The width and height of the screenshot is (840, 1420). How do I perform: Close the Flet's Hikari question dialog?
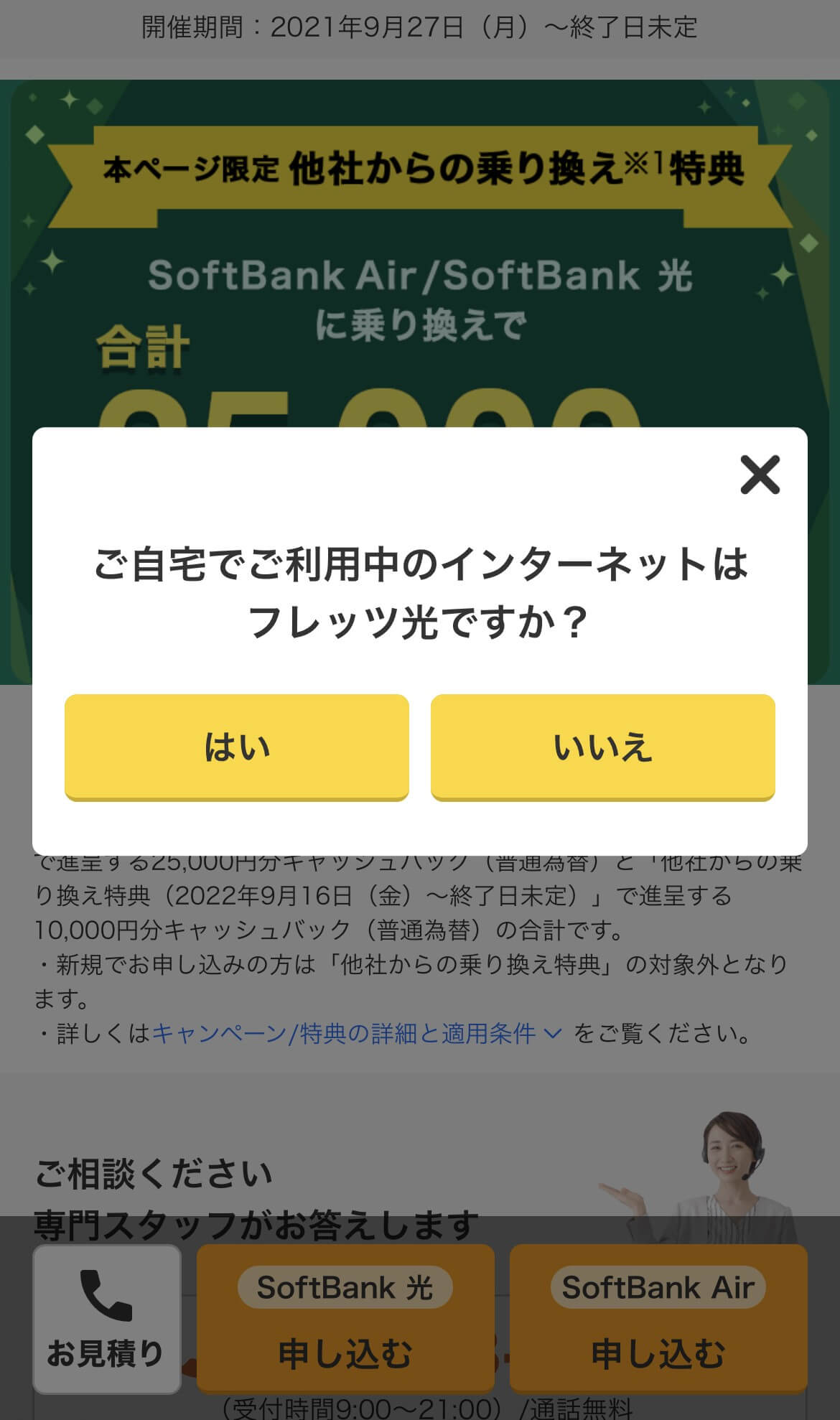click(x=760, y=475)
